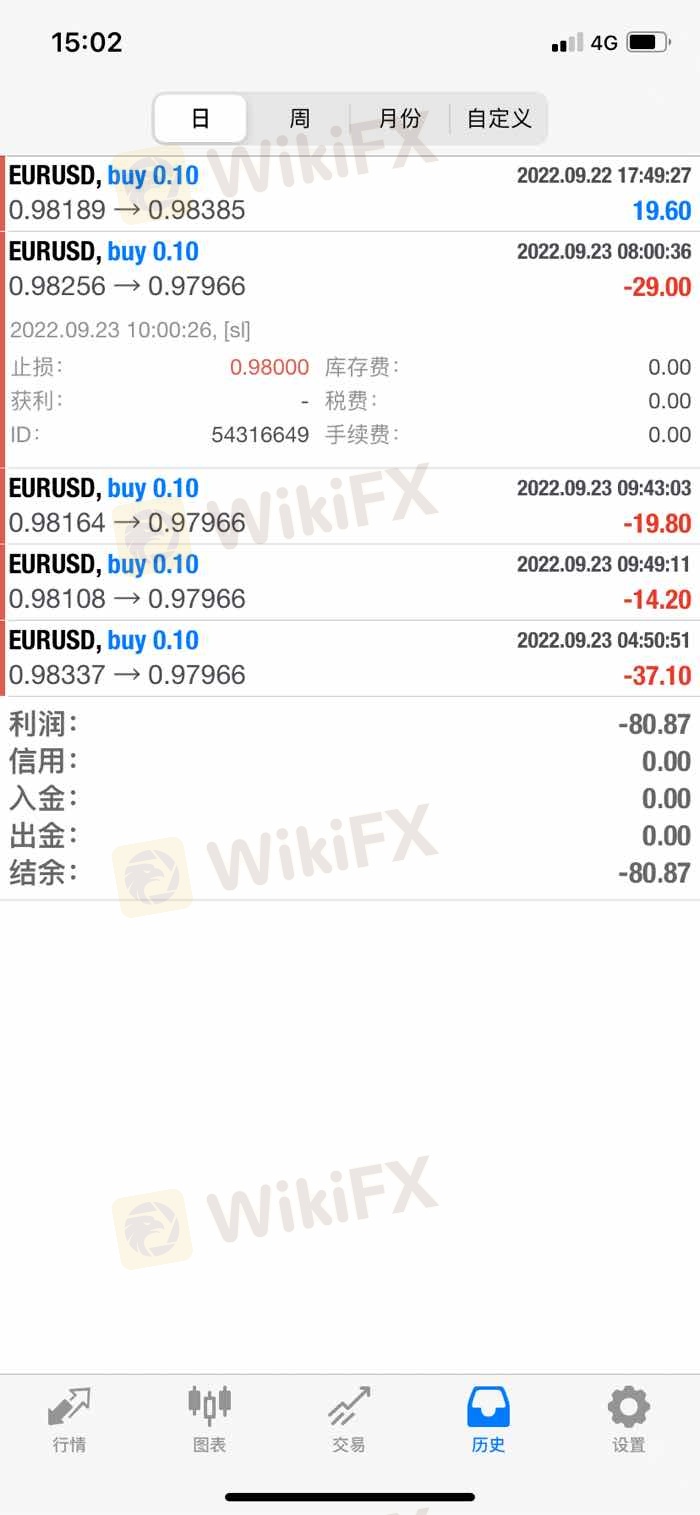Expand the EURUSD trade with -37.10 loss
700x1515 pixels.
[350, 658]
